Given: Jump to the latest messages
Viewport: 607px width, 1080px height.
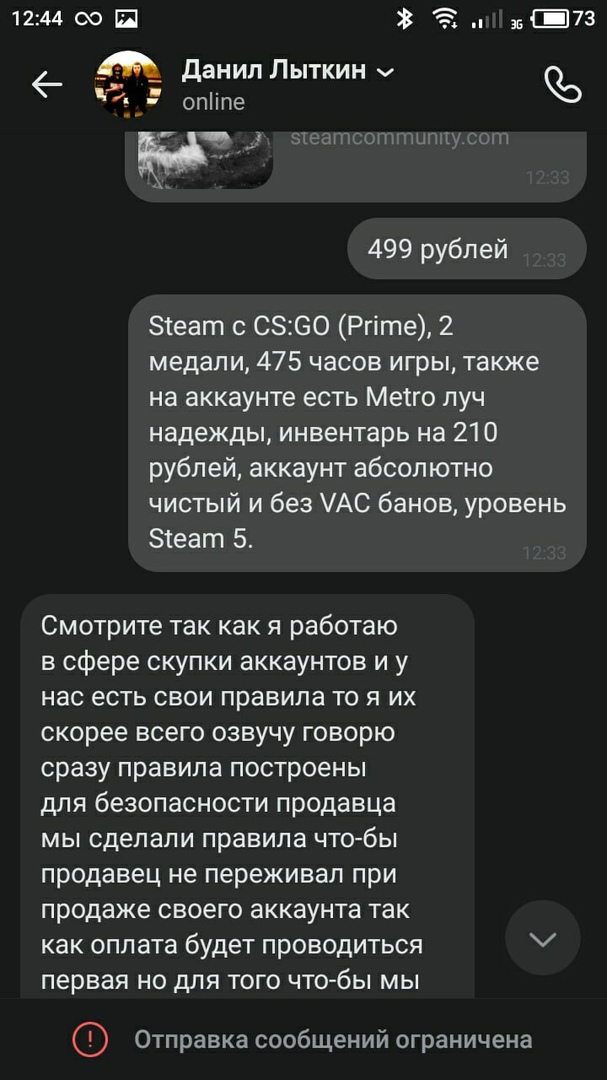Looking at the screenshot, I should (x=542, y=938).
